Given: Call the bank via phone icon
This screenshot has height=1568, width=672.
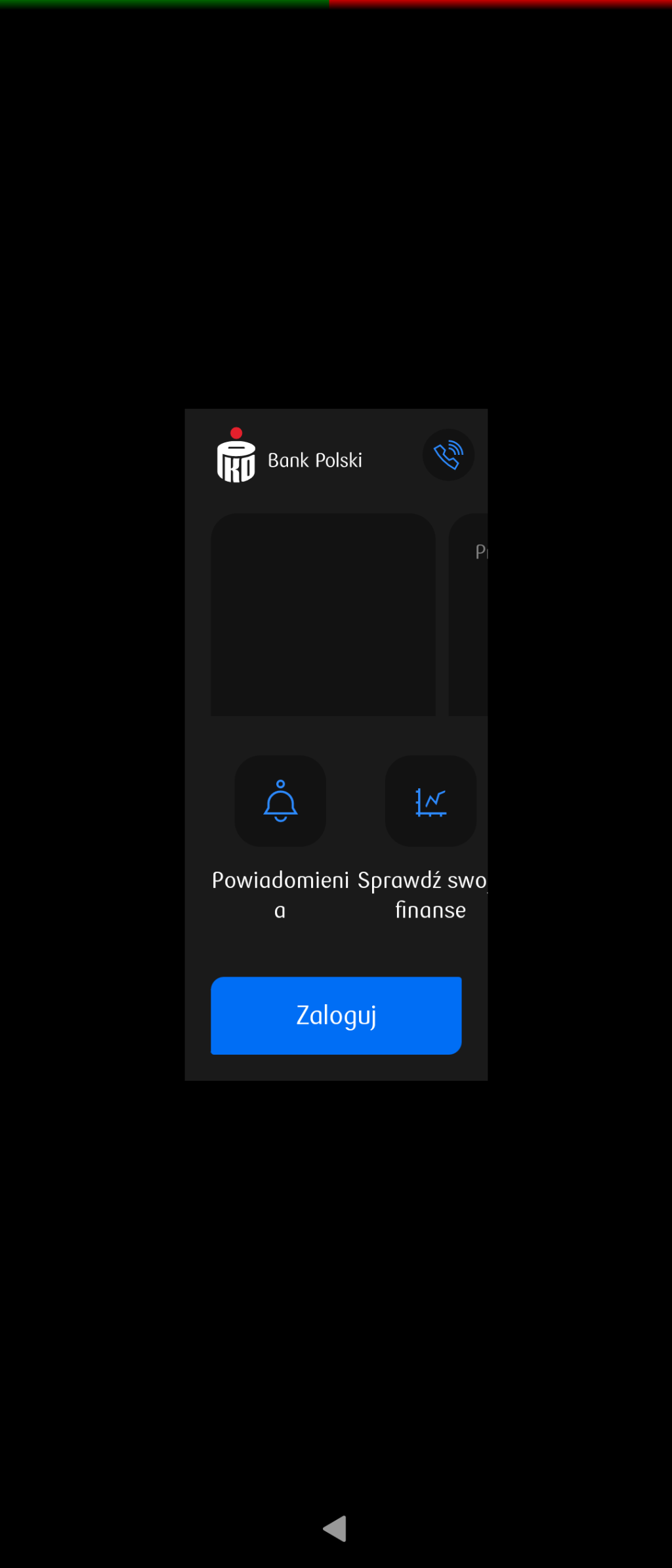Looking at the screenshot, I should coord(448,455).
